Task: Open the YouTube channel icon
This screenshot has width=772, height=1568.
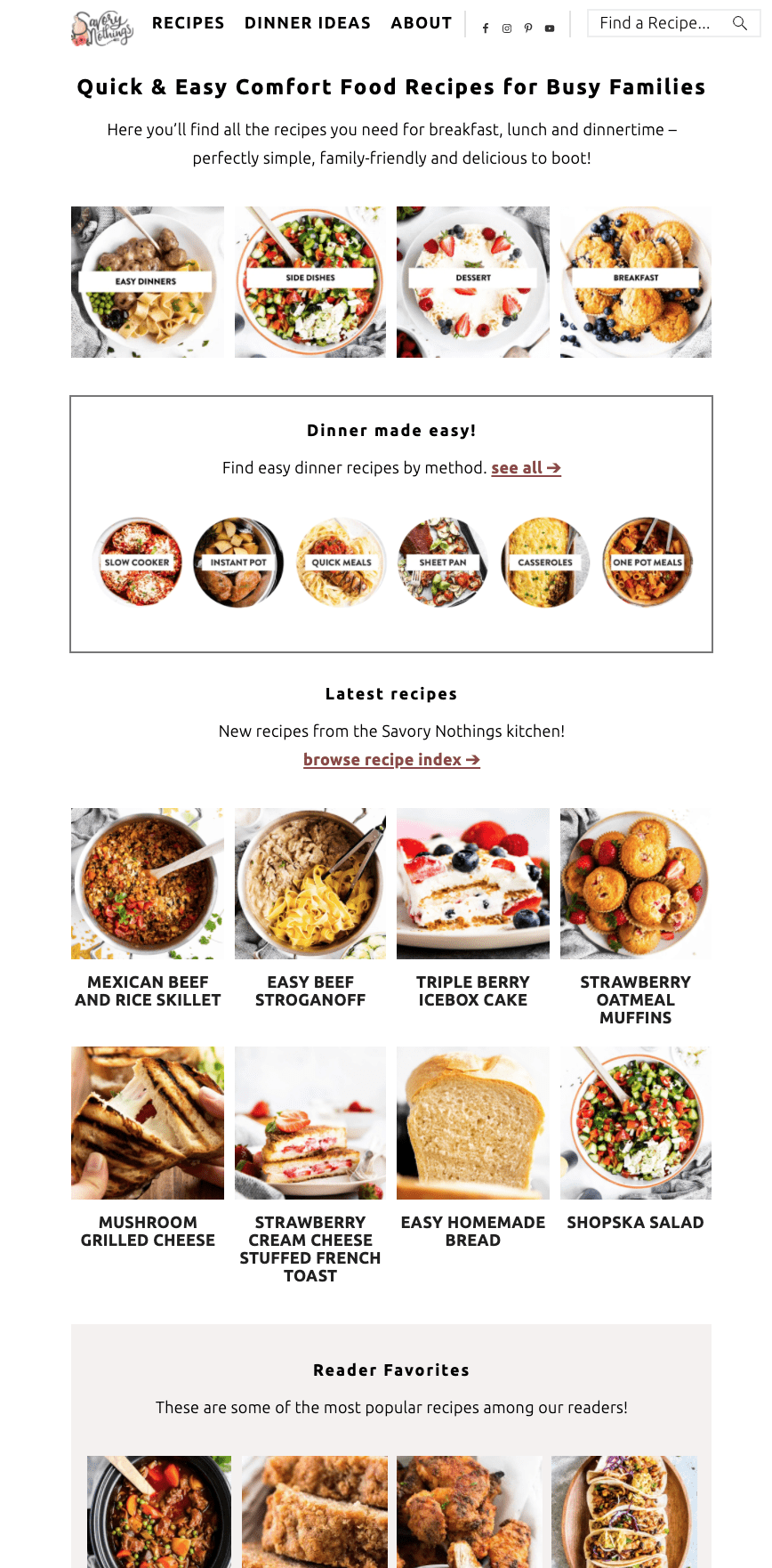Action: (x=550, y=28)
